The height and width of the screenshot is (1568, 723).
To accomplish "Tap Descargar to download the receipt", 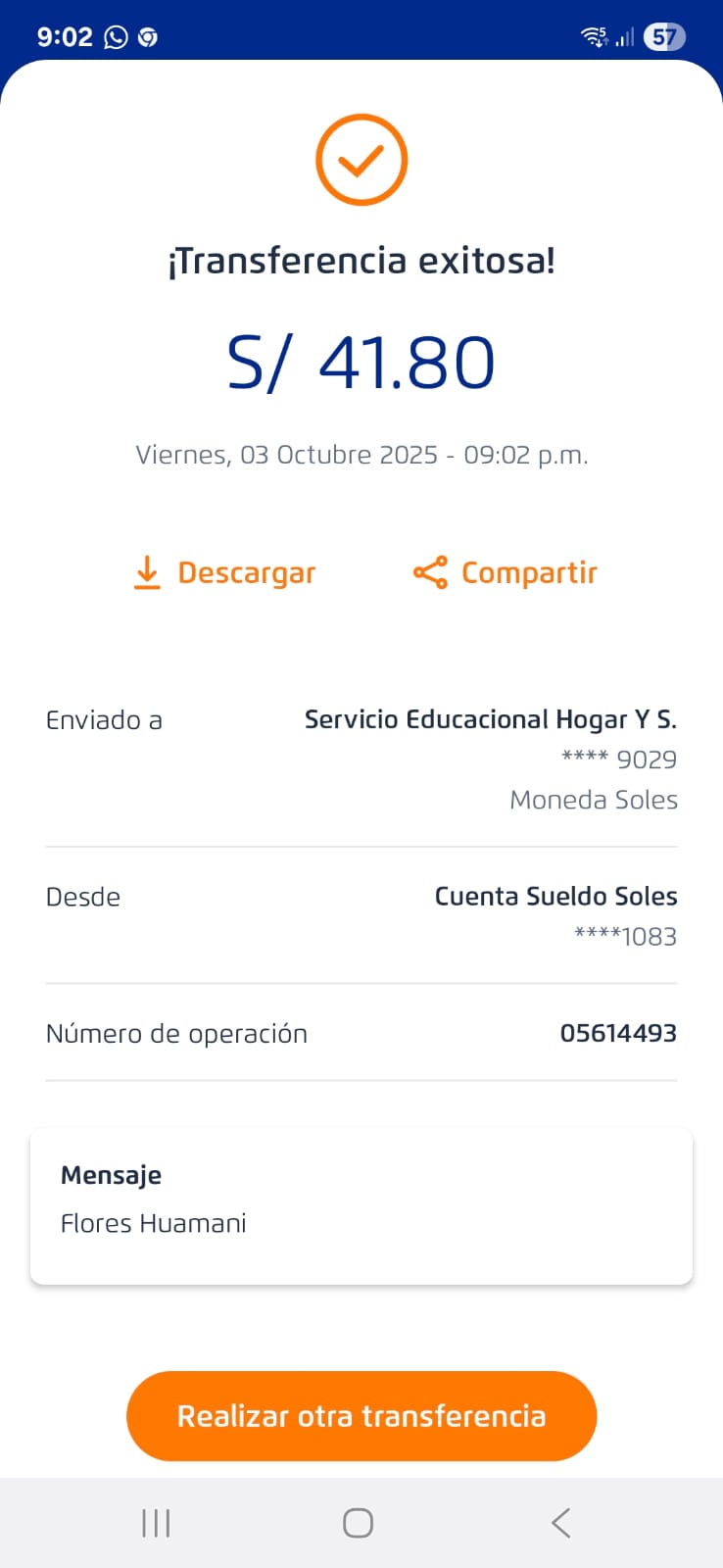I will click(x=225, y=572).
